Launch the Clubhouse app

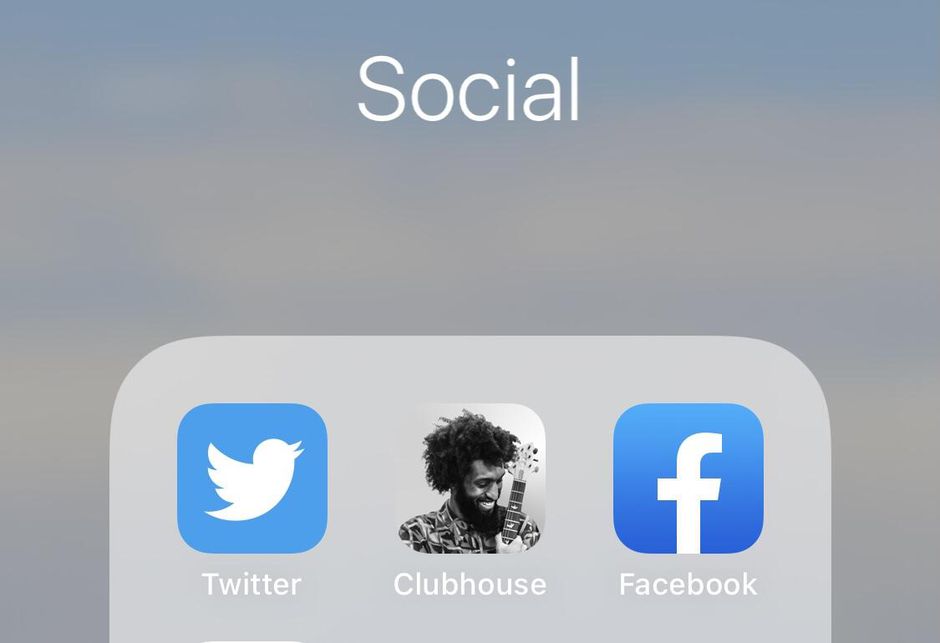coord(470,478)
